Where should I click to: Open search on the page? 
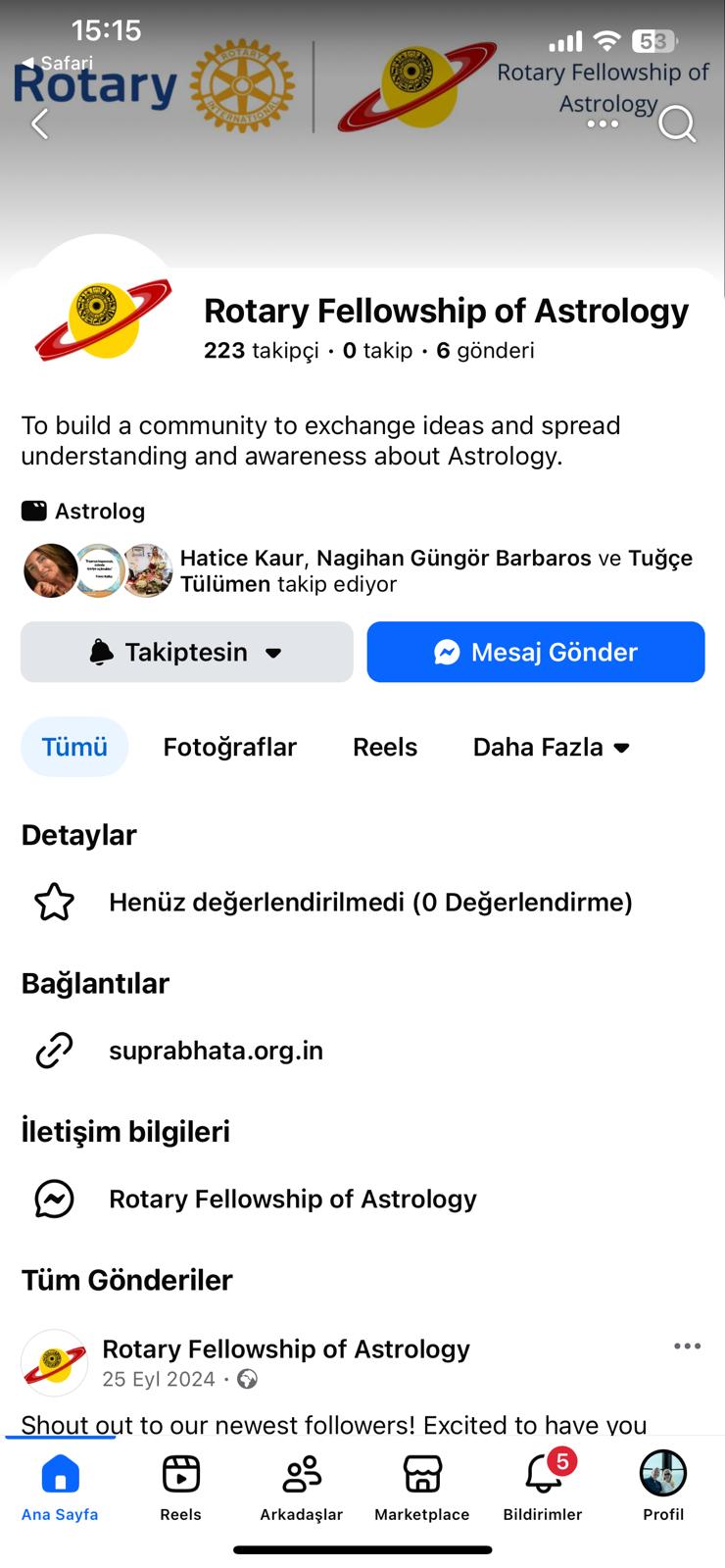click(677, 124)
